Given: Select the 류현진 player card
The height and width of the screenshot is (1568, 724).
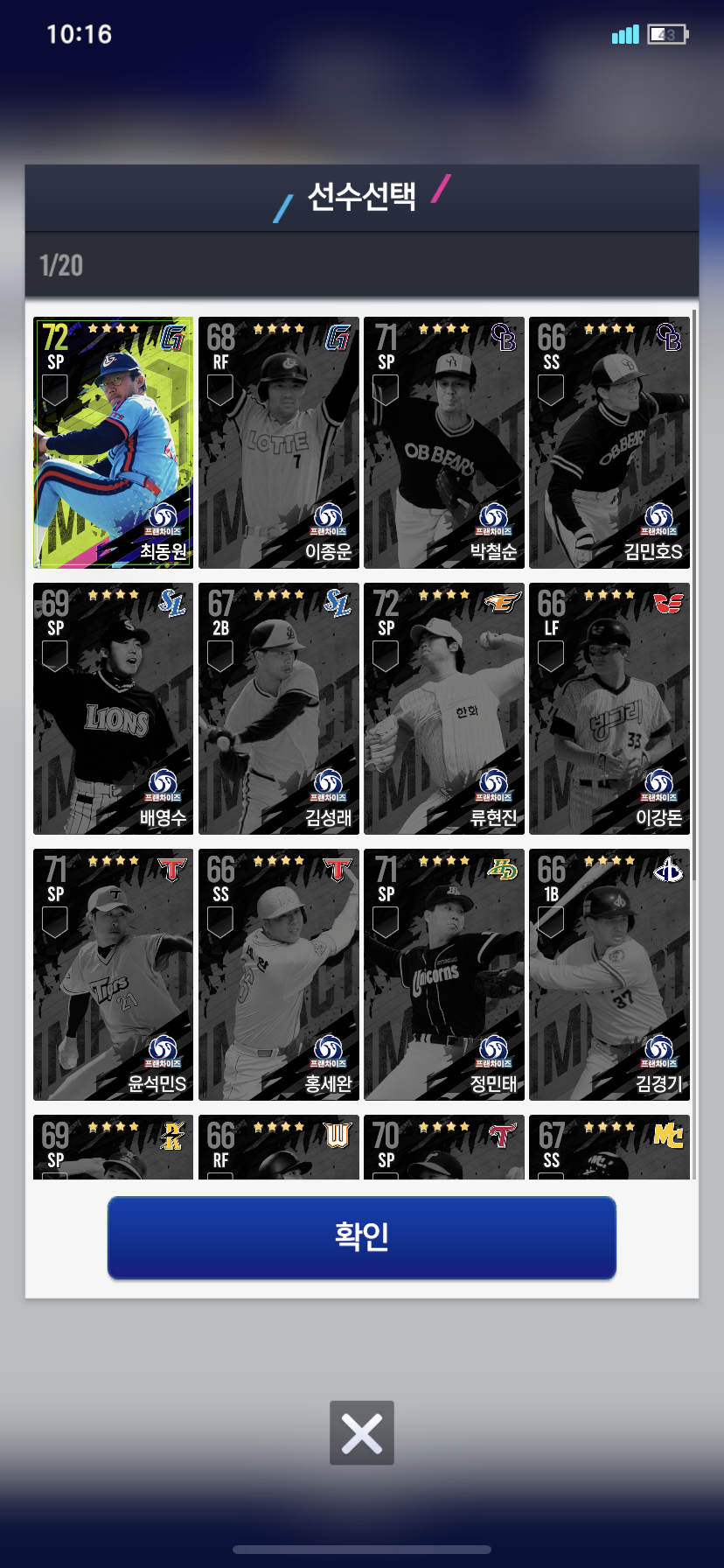Looking at the screenshot, I should [443, 709].
